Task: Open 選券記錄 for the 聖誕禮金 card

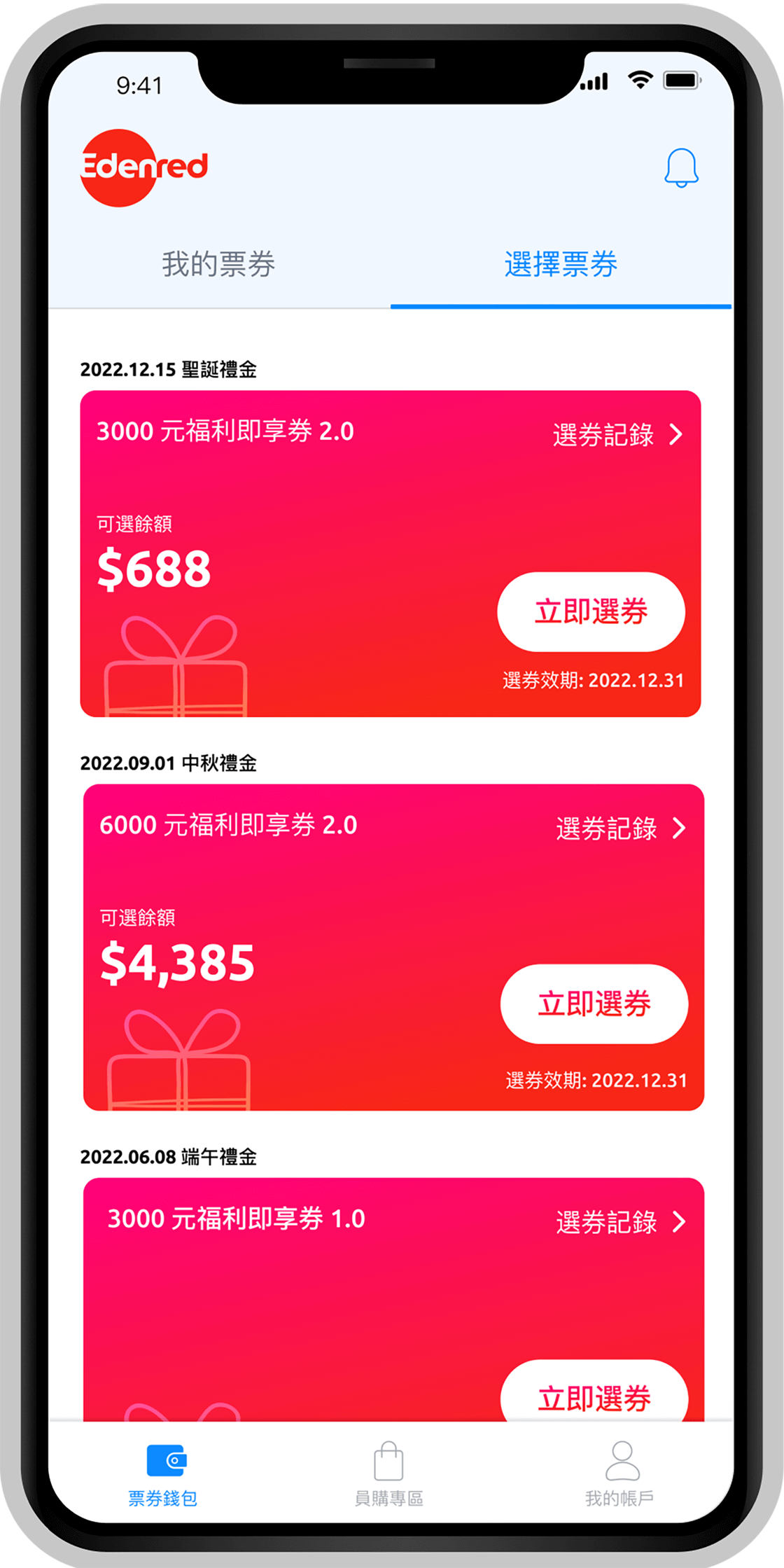Action: point(617,435)
